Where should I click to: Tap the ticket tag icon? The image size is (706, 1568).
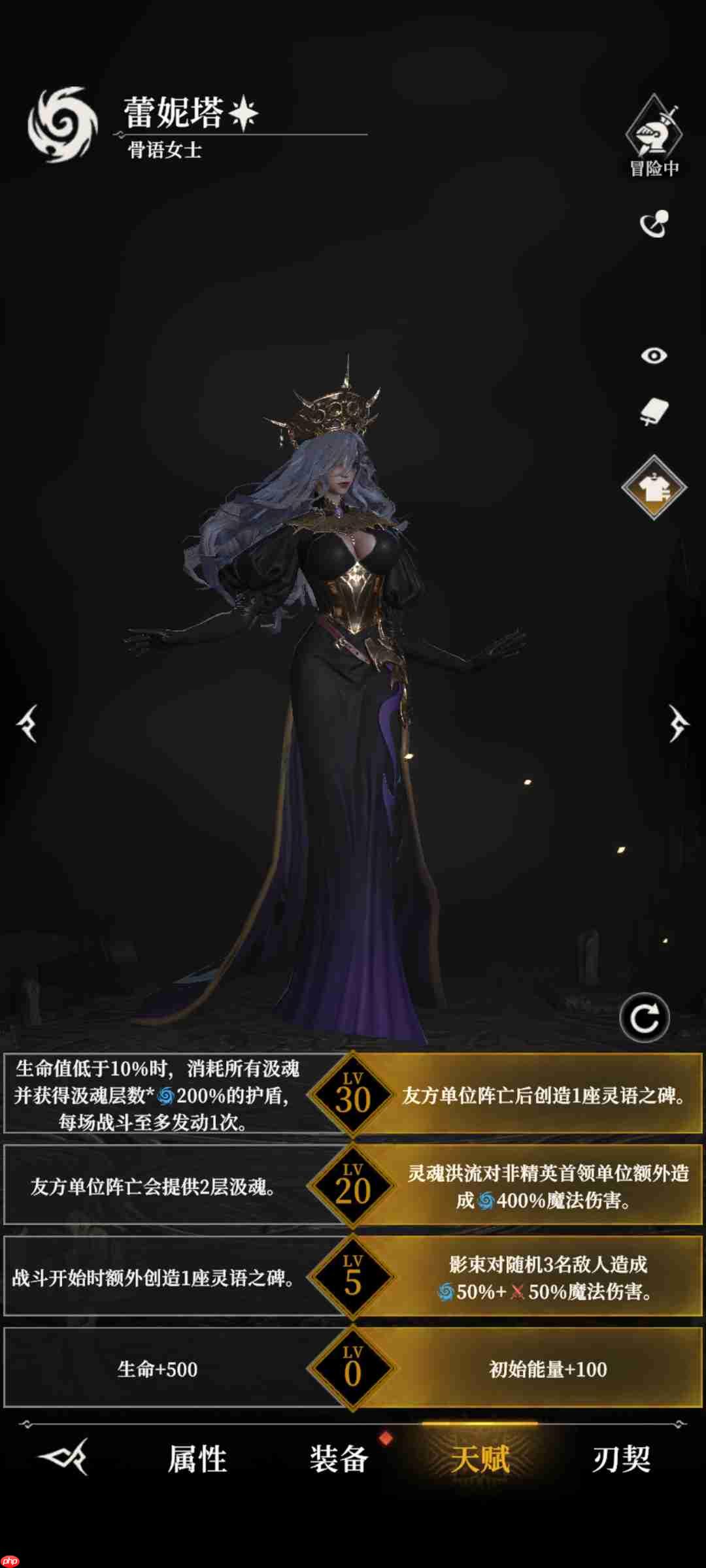pos(654,412)
